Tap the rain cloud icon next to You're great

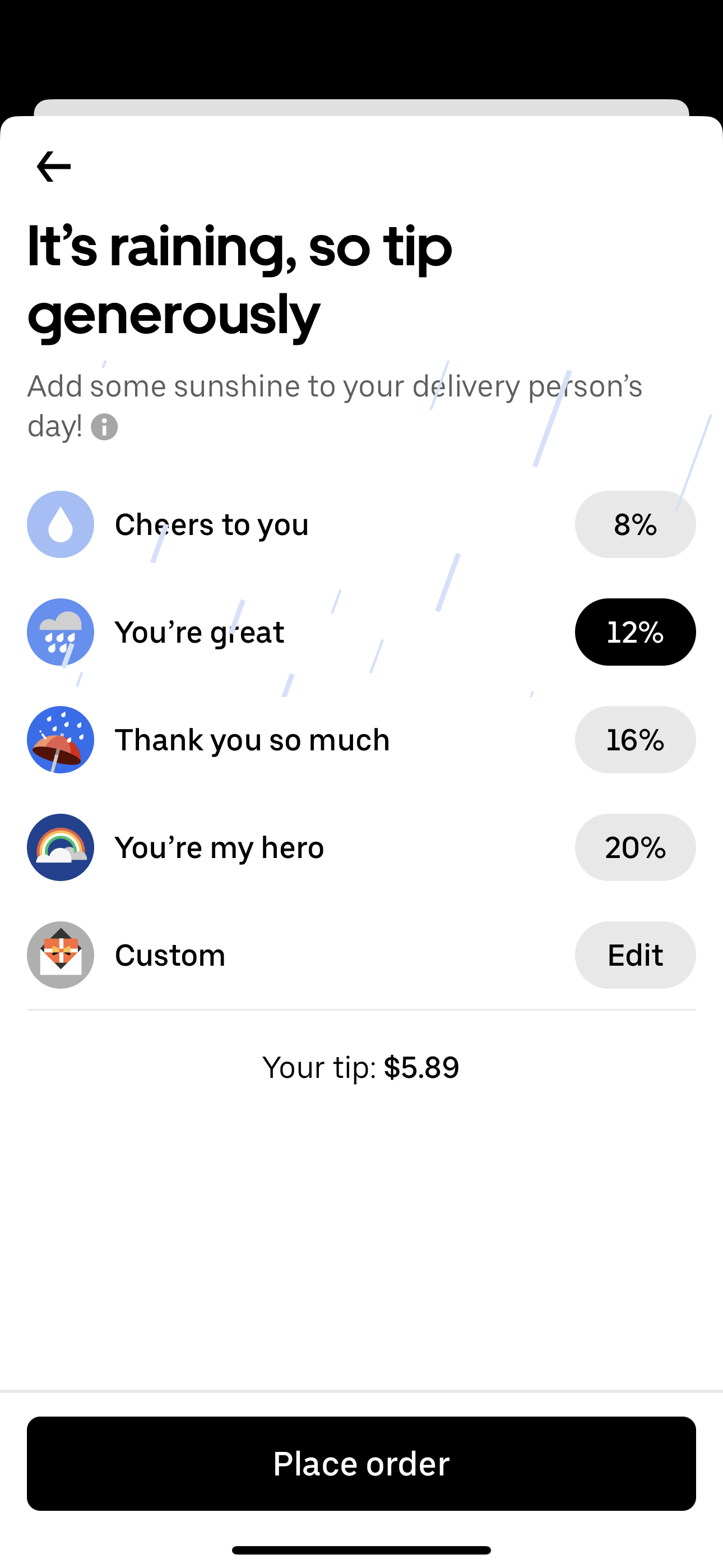coord(61,632)
